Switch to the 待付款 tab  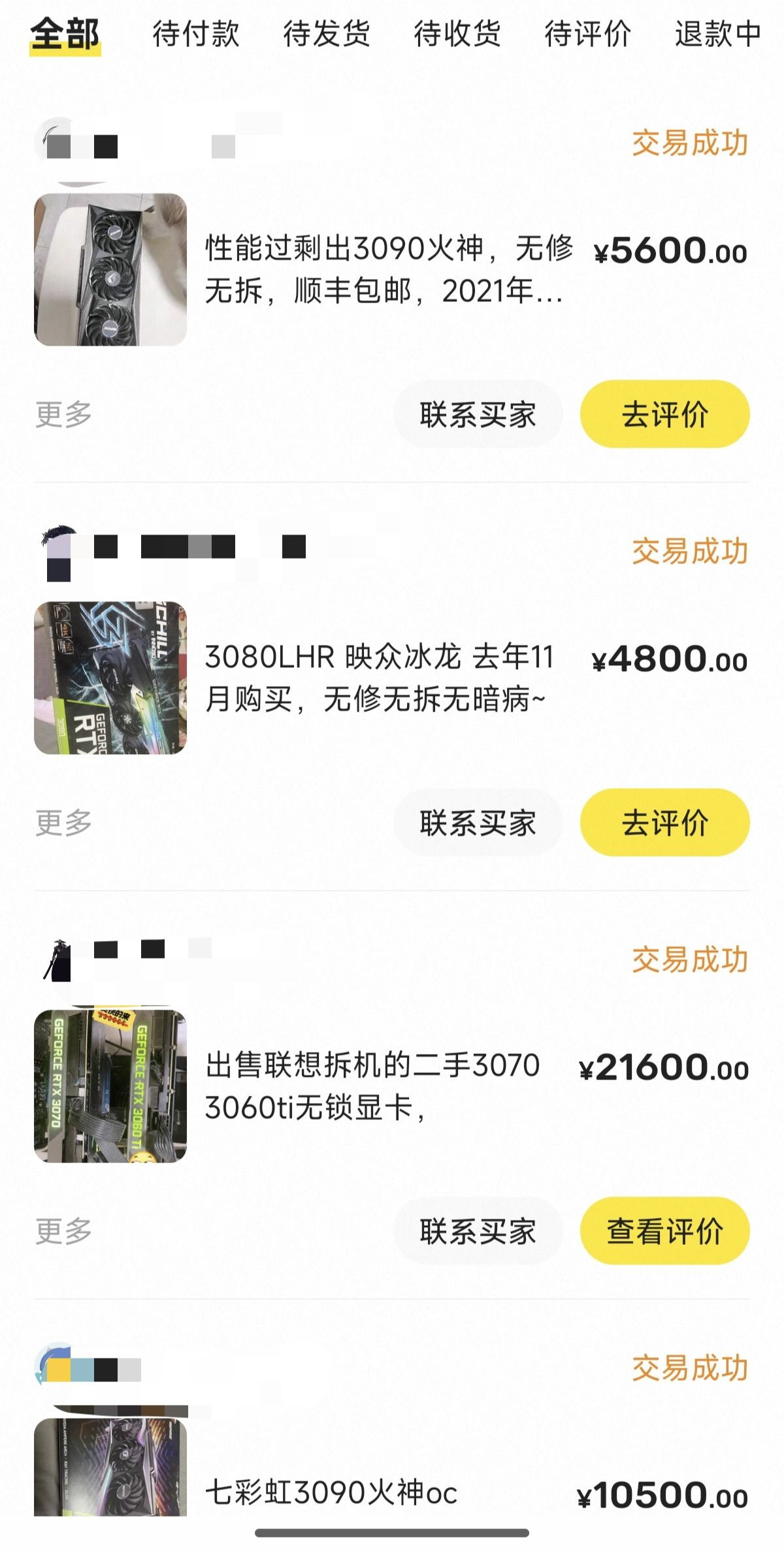pyautogui.click(x=195, y=34)
